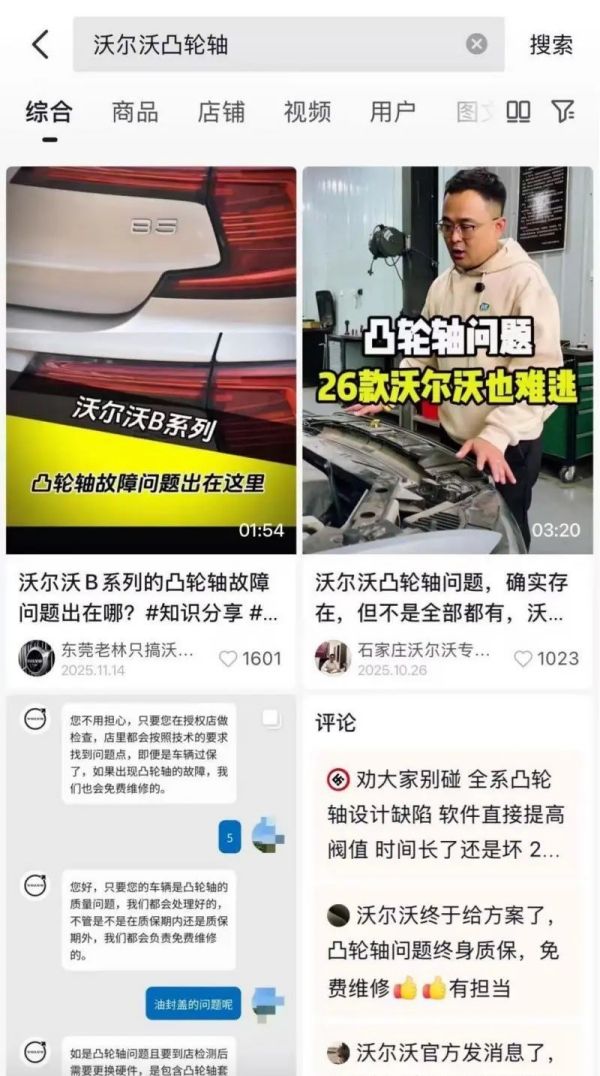Screen dimensions: 600x1076
Task: Go back from search results
Action: tap(40, 44)
